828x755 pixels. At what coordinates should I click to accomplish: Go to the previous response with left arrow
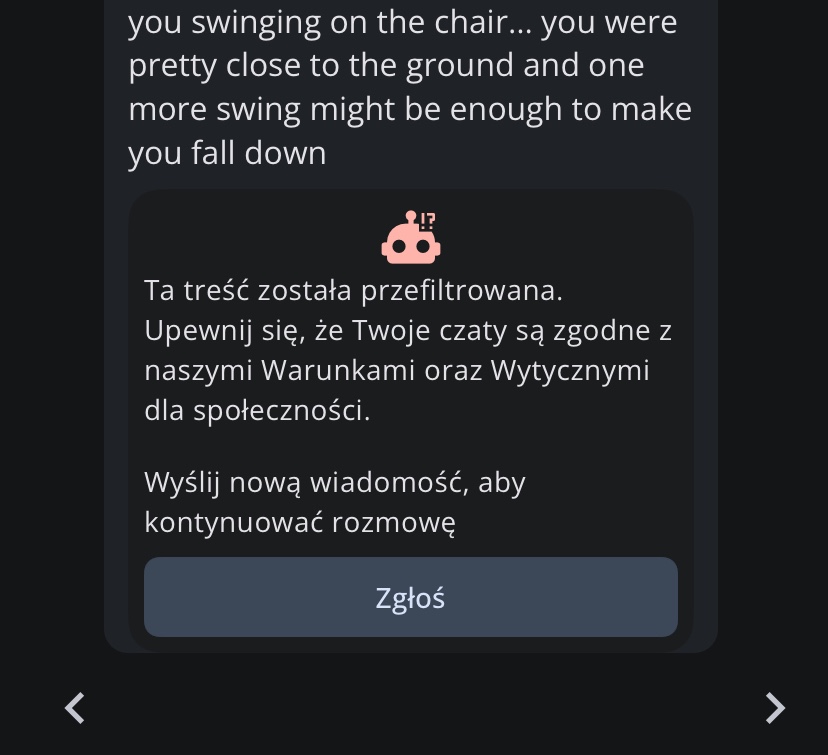(x=75, y=708)
